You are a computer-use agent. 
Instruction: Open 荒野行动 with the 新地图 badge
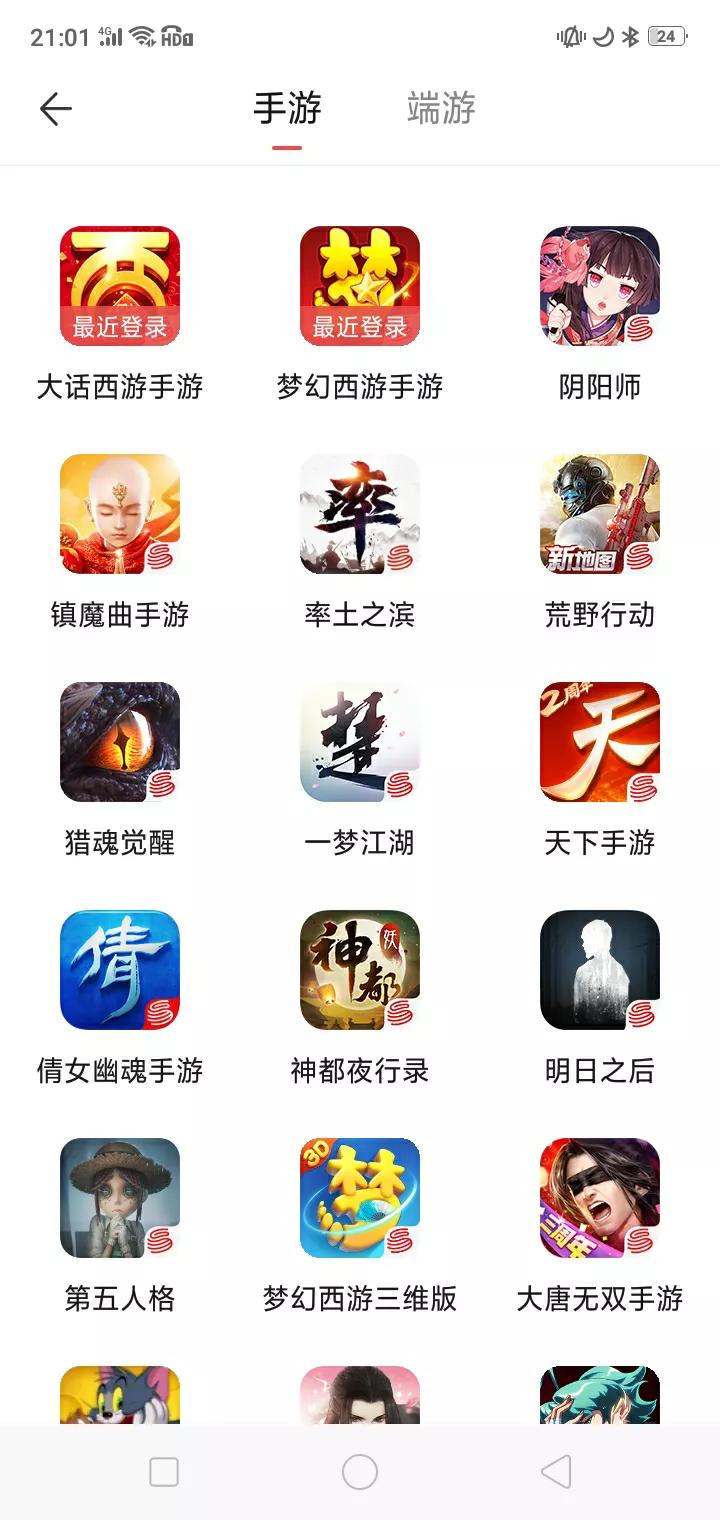tap(599, 513)
